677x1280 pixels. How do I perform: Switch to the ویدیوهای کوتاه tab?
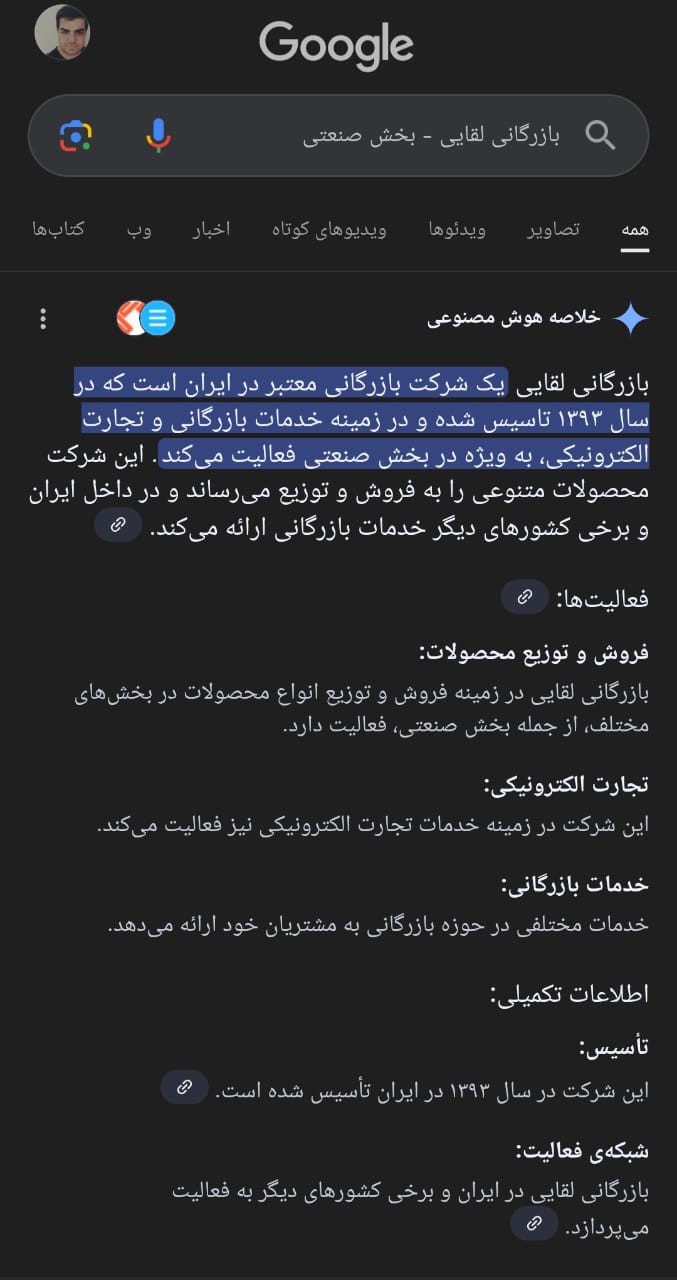[x=329, y=229]
